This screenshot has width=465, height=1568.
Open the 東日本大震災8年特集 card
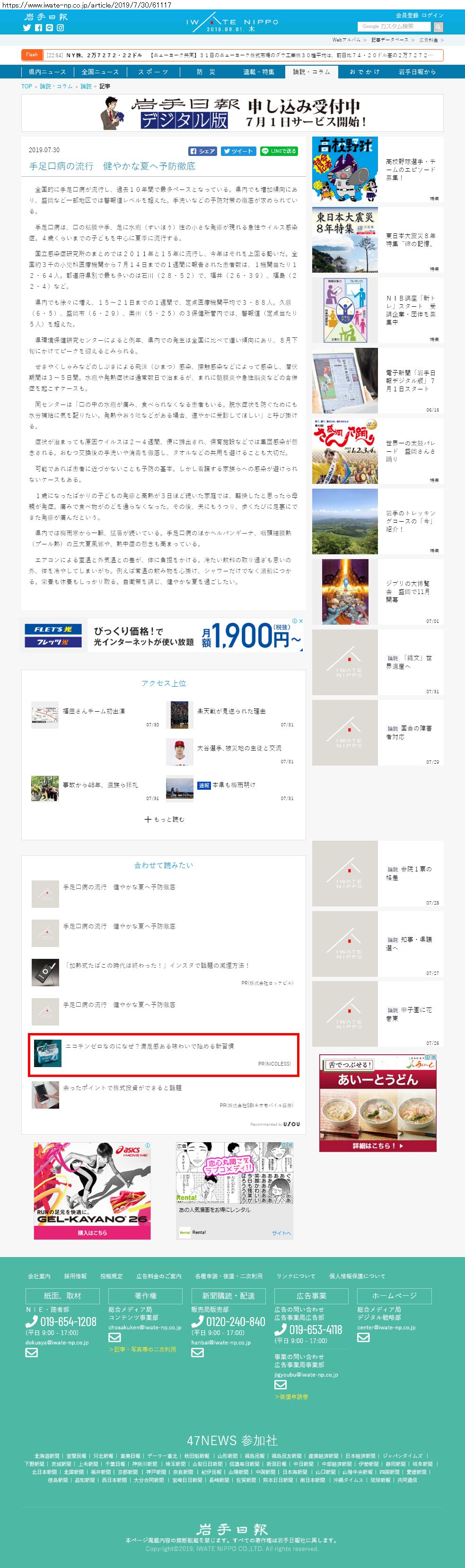[x=377, y=240]
